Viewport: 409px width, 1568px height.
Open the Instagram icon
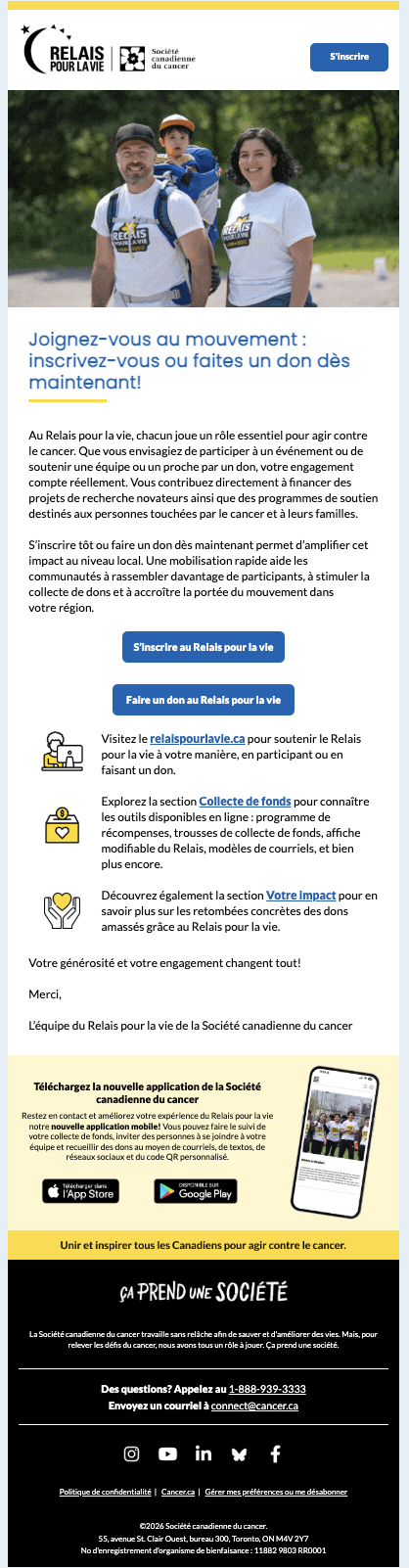point(131,1453)
